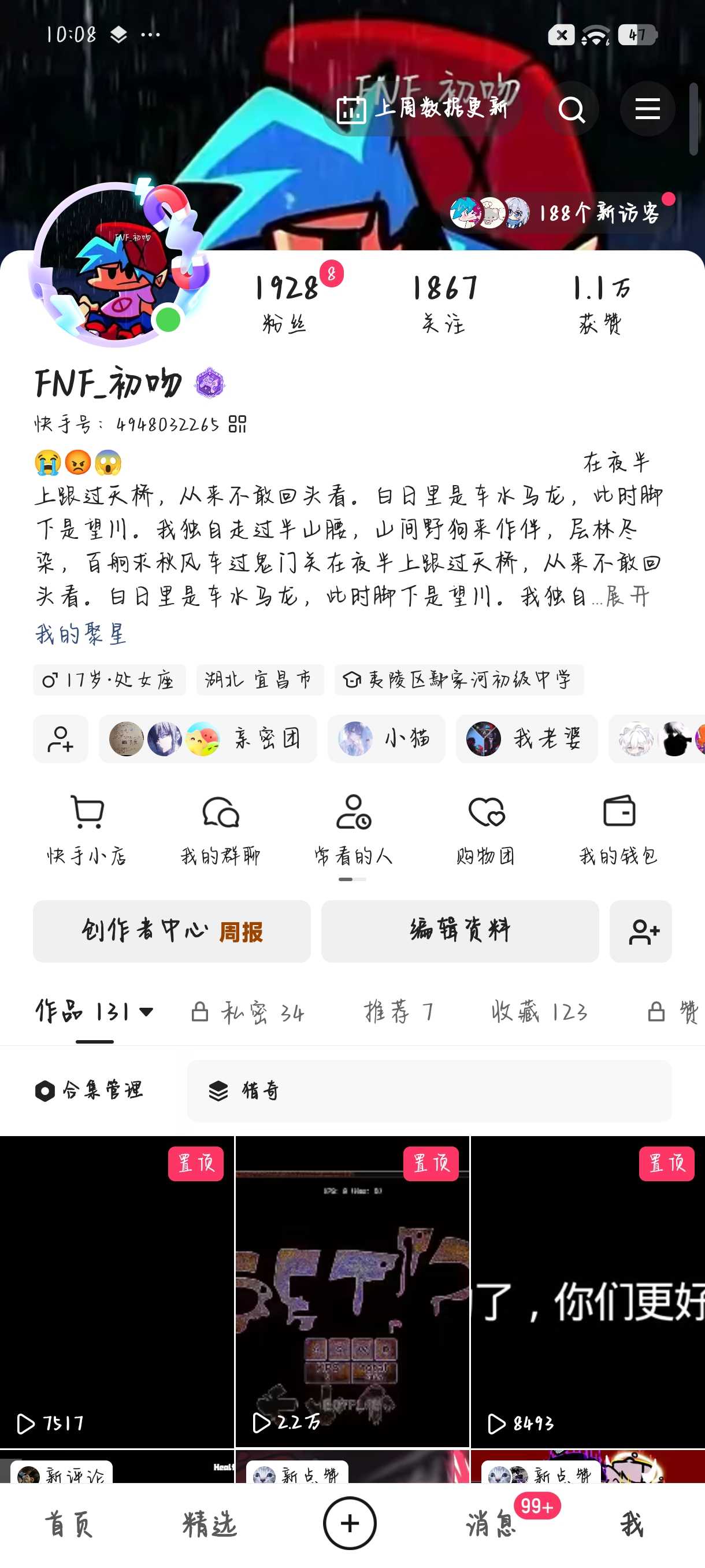Viewport: 705px width, 1568px height.
Task: Open 我的群聊 group chats
Action: 220,830
